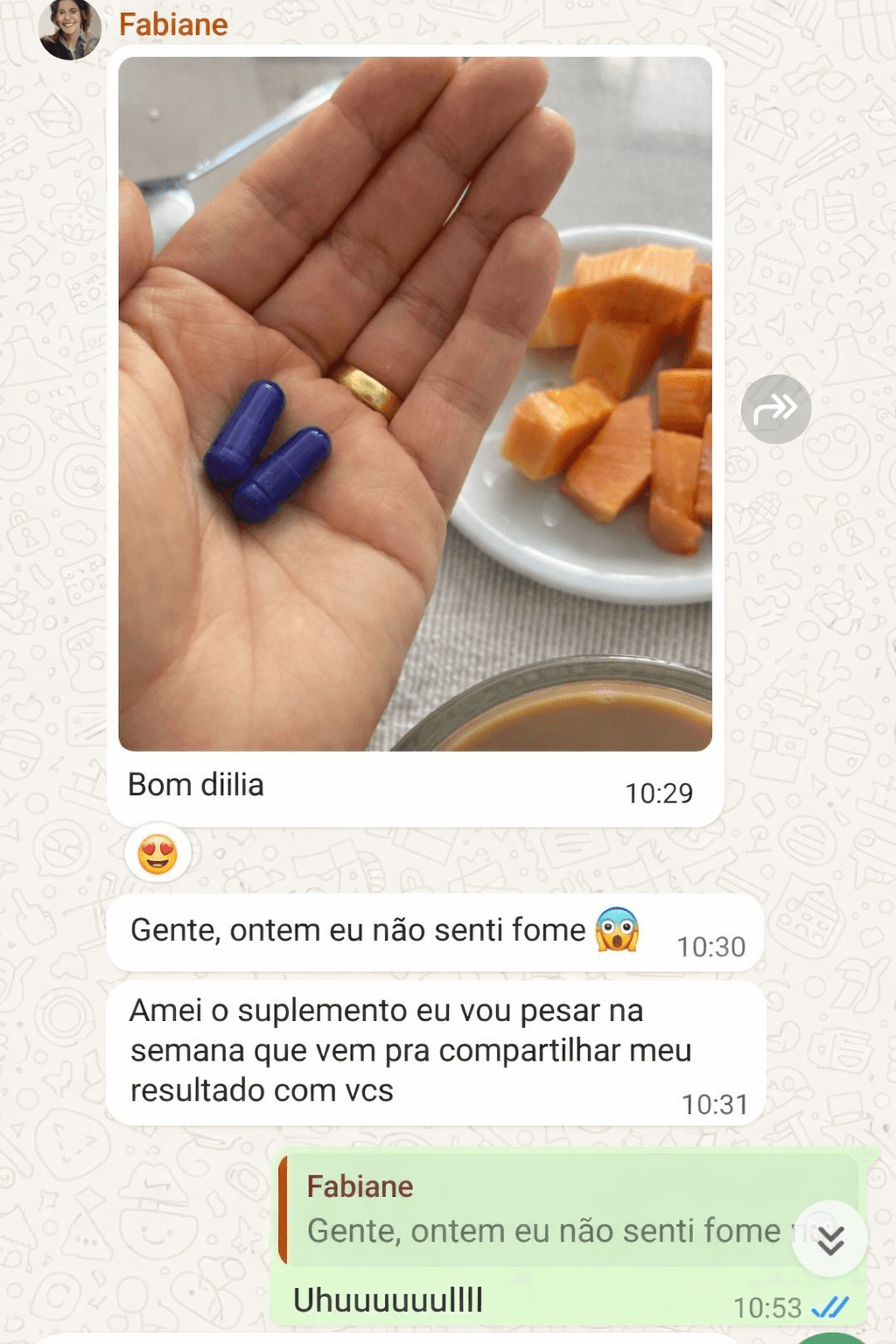
Task: Click the message reading Bom diilia
Action: (x=196, y=784)
